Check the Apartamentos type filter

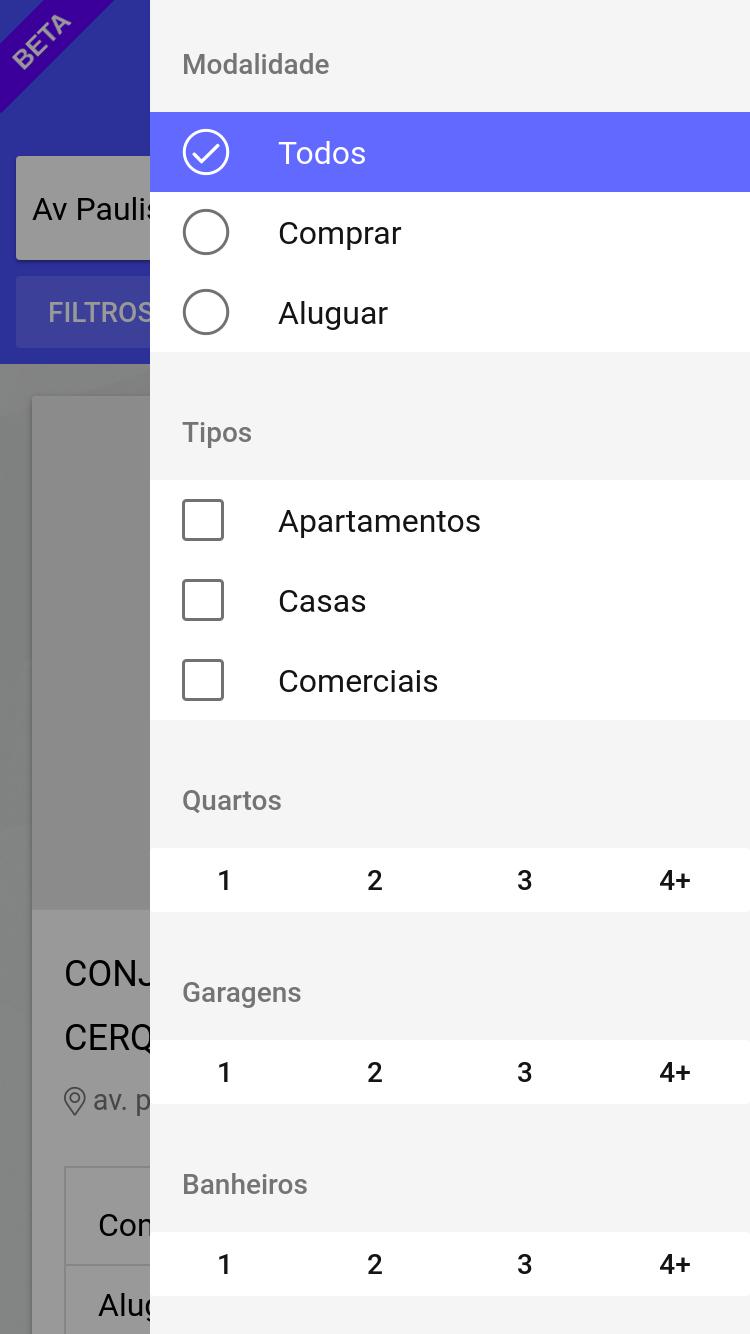coord(203,521)
